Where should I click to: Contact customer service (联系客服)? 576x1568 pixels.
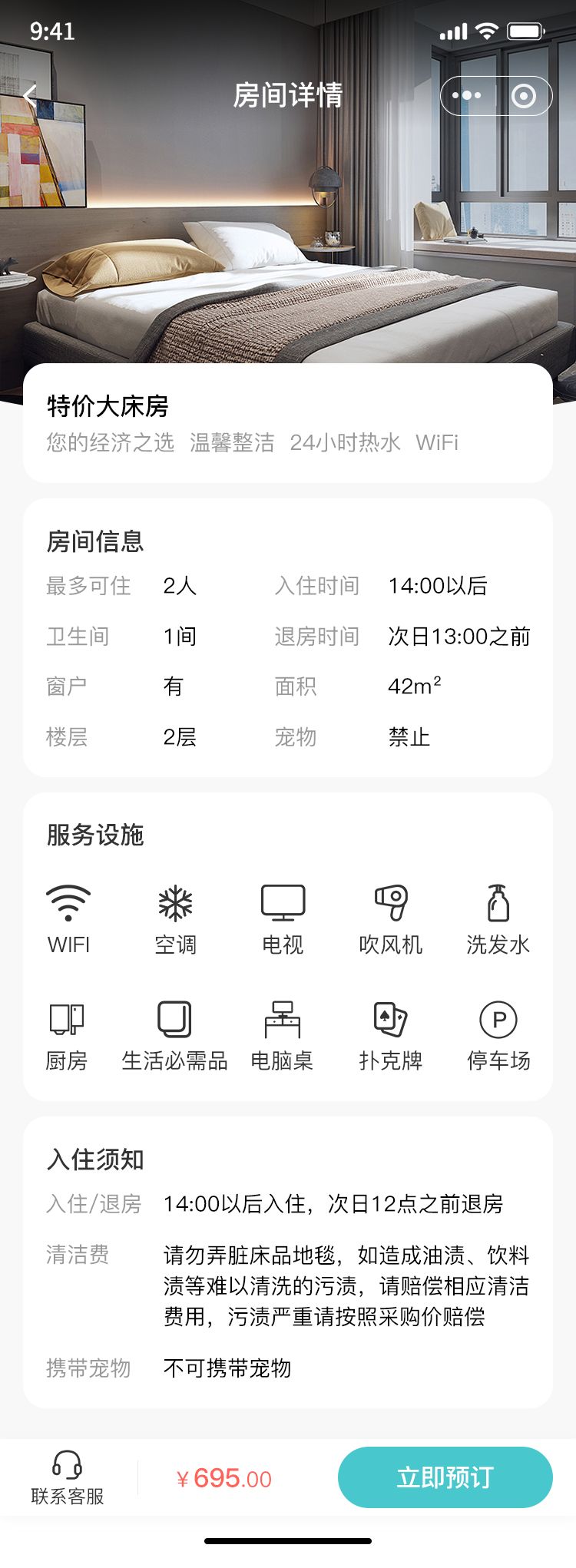(68, 1477)
